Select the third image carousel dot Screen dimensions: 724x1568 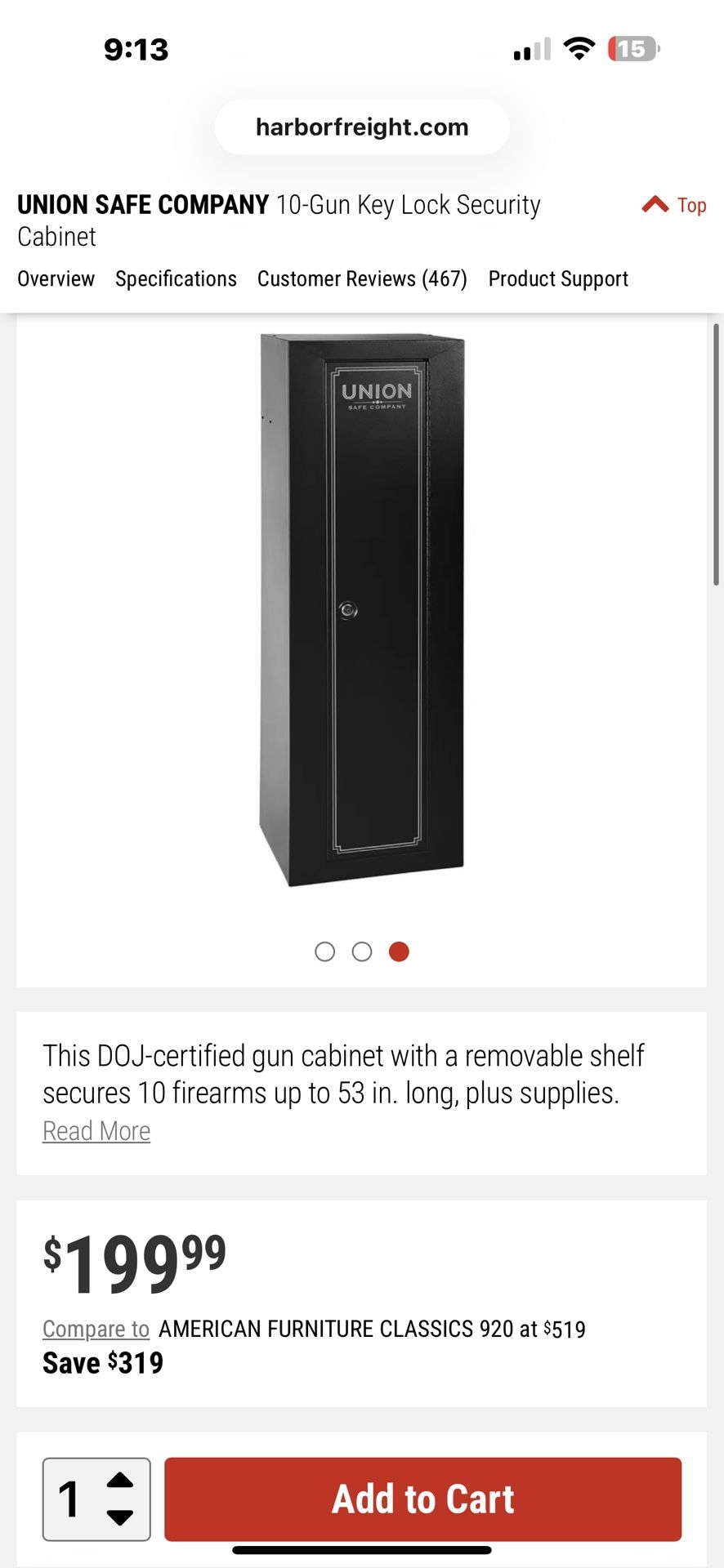coord(399,951)
